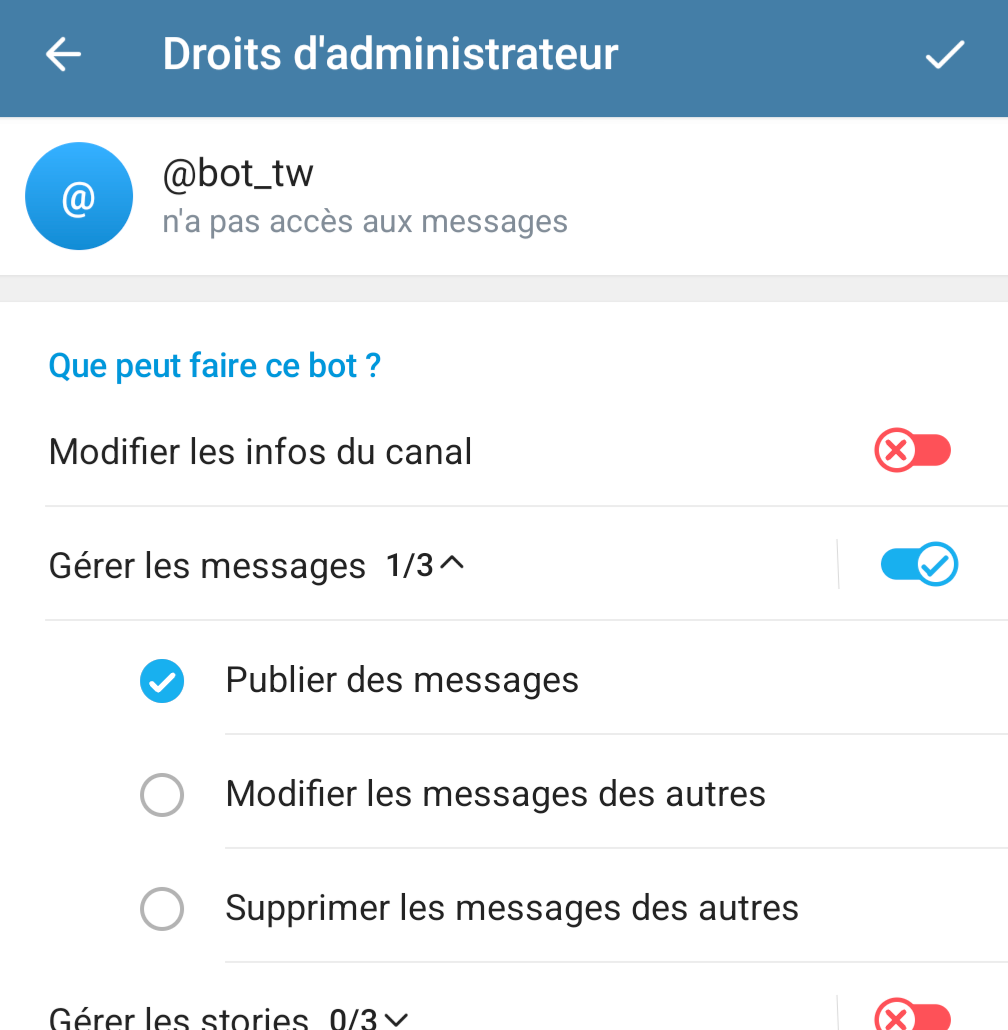
Task: Check Modifier les messages des autres
Action: pos(162,795)
